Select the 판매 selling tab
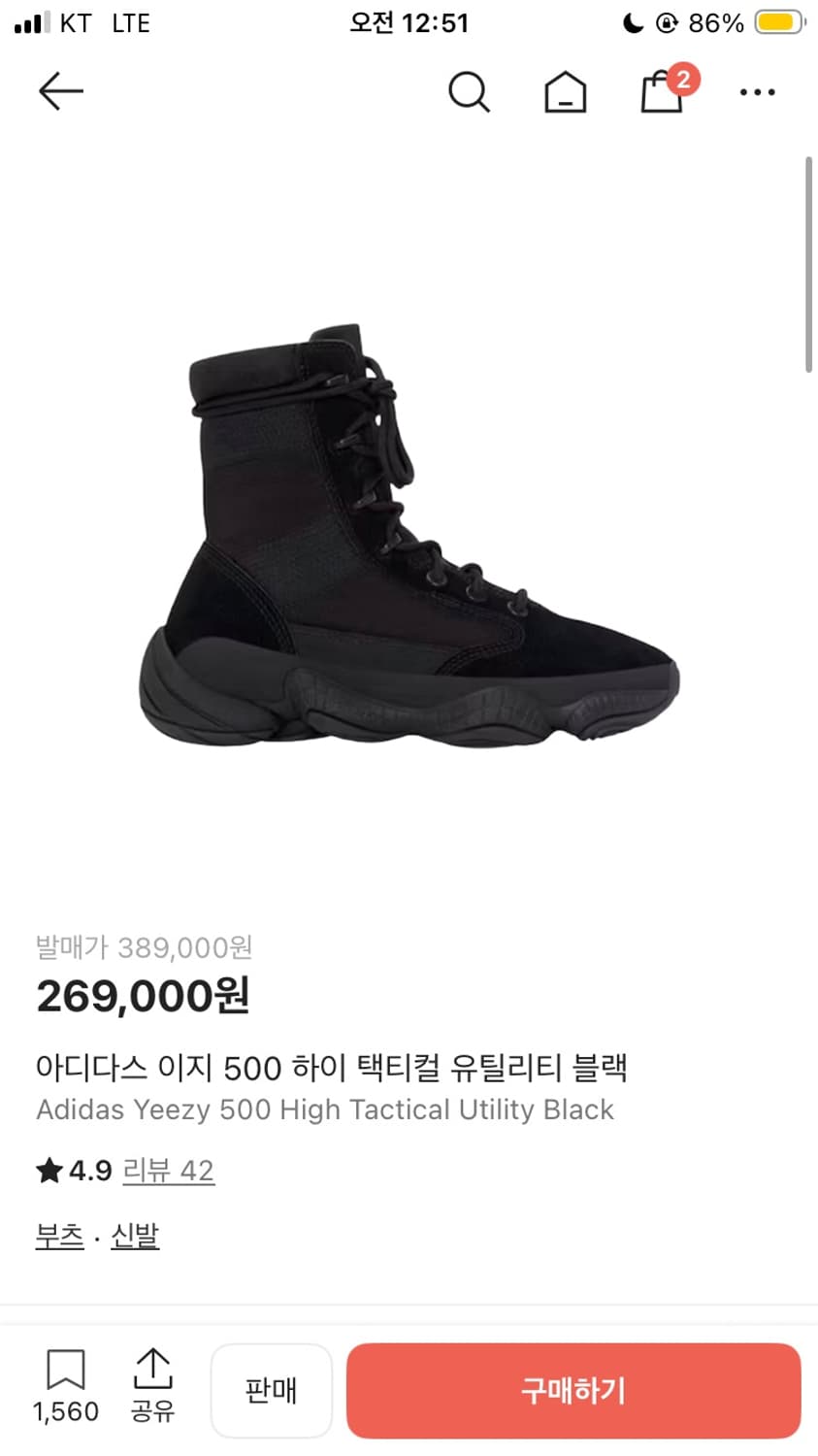Image resolution: width=818 pixels, height=1456 pixels. click(272, 1390)
